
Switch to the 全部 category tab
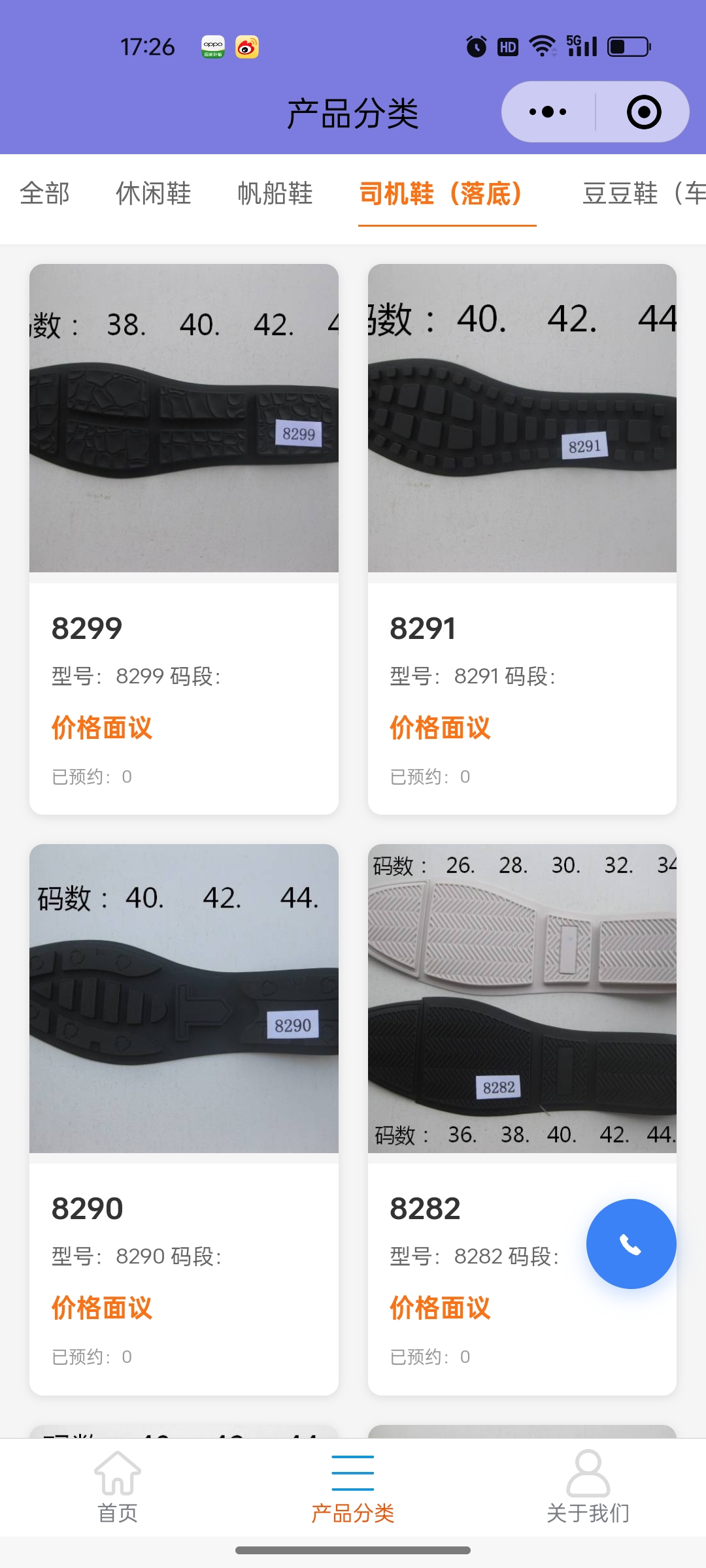[44, 194]
